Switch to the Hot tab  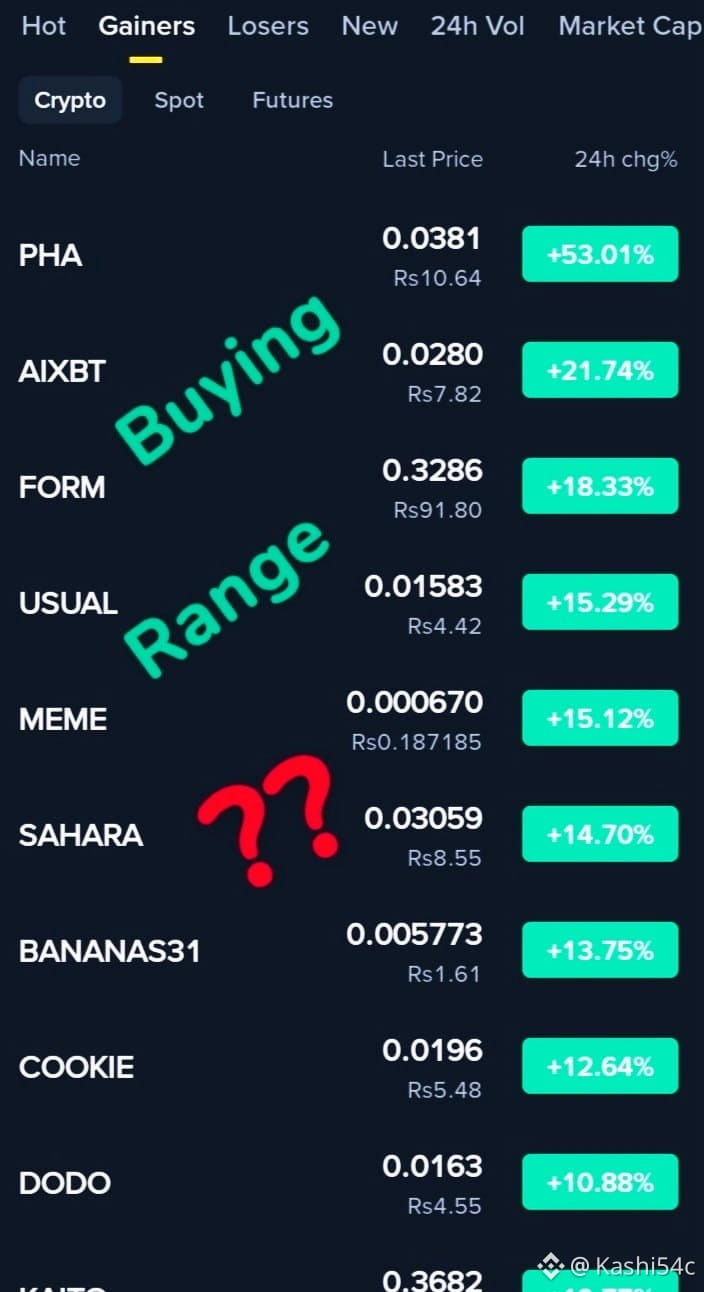pos(44,26)
